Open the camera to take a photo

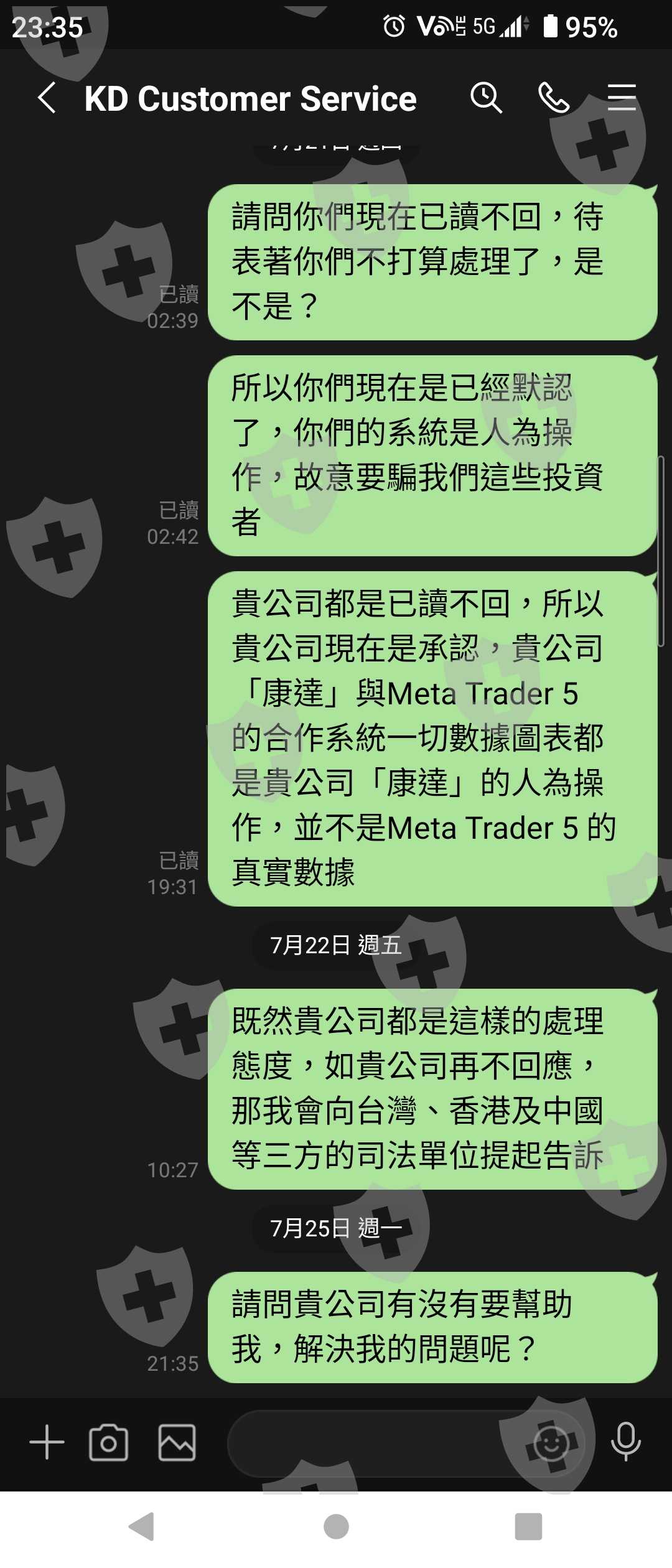point(109,1442)
